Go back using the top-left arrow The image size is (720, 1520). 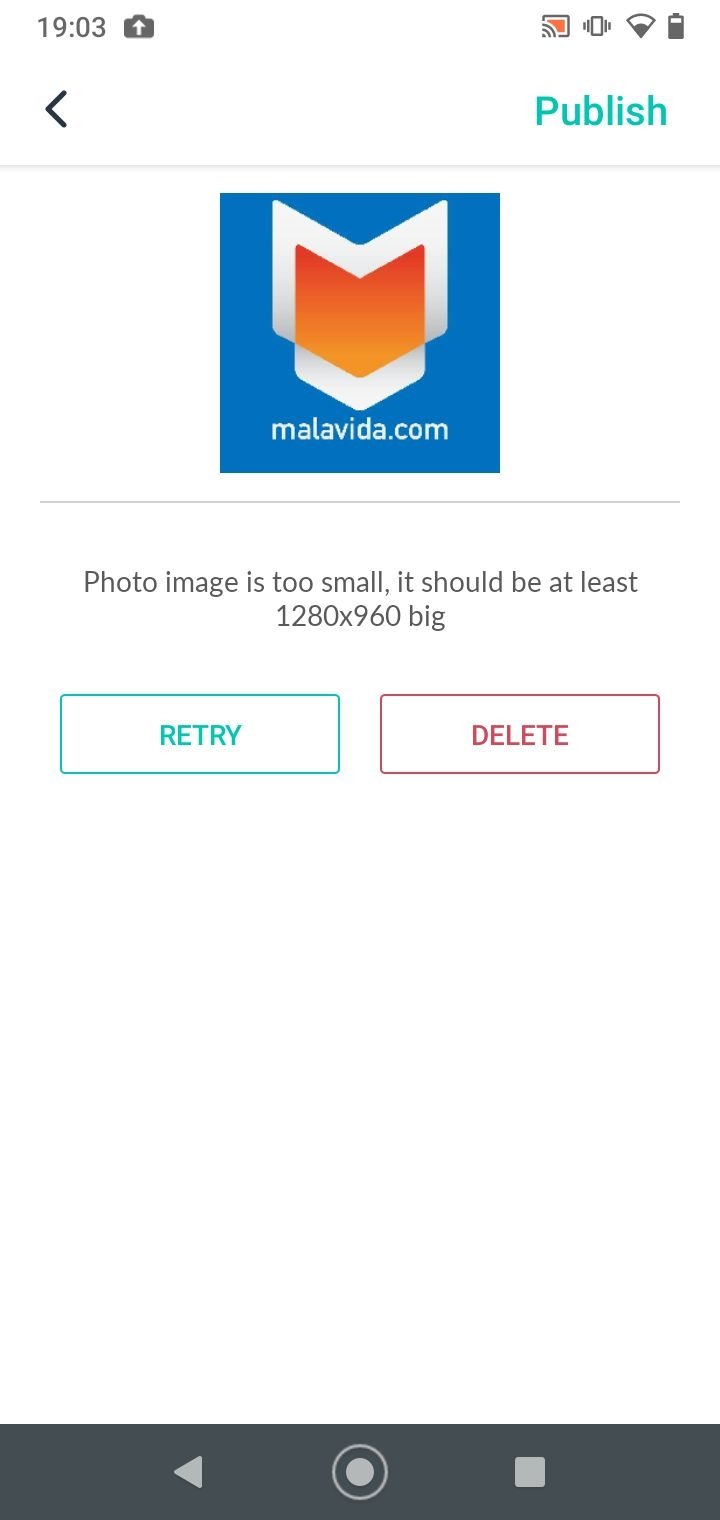[57, 109]
